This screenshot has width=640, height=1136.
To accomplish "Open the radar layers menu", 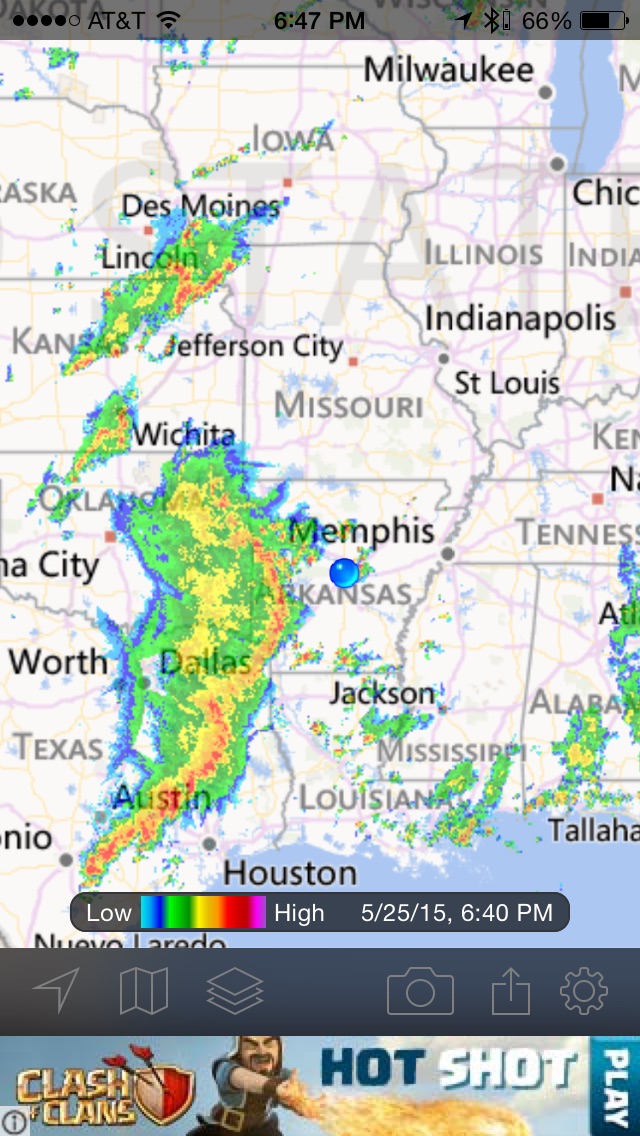I will click(x=235, y=991).
